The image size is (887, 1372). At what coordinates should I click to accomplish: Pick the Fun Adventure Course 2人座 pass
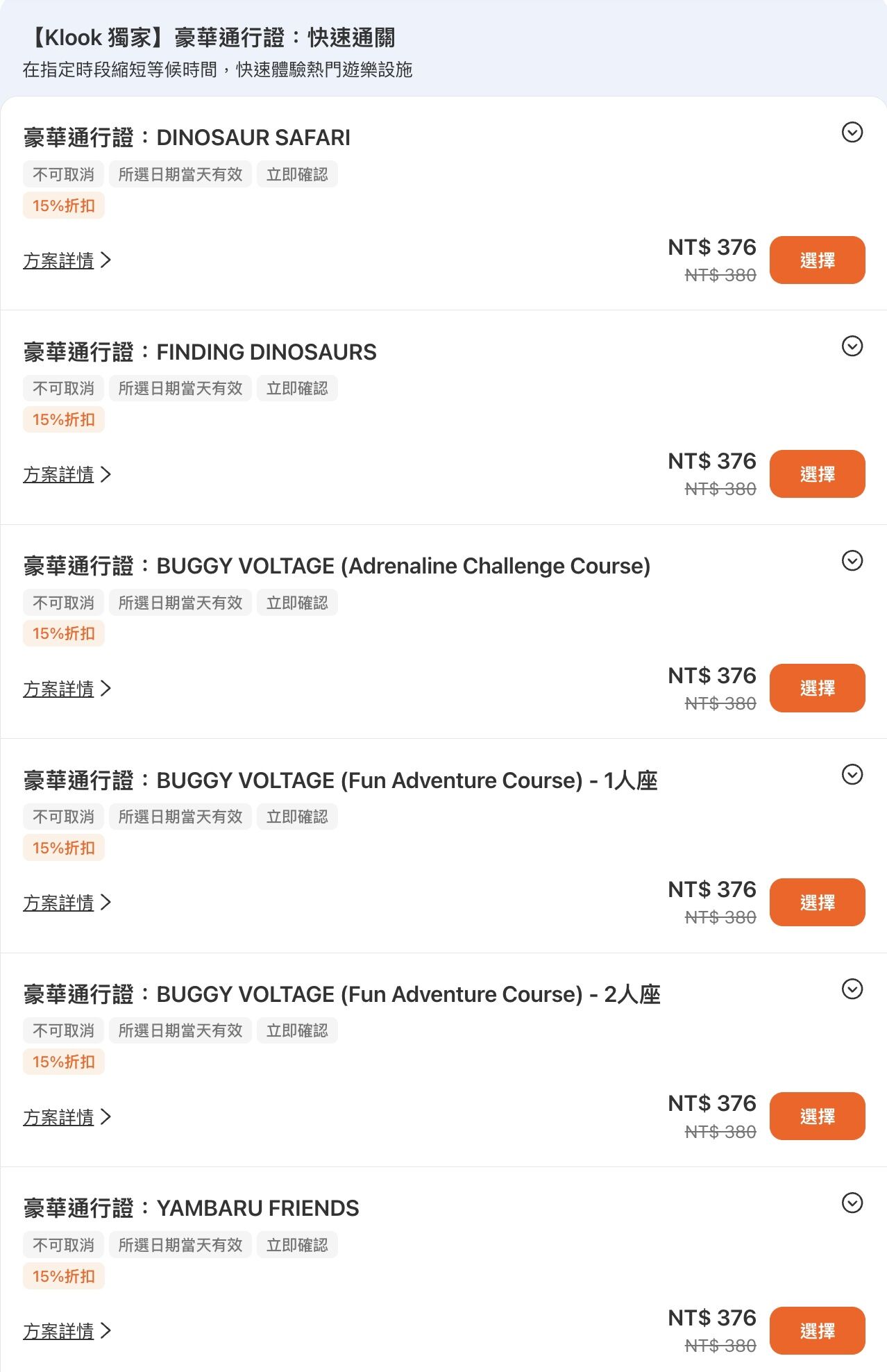tap(817, 1116)
